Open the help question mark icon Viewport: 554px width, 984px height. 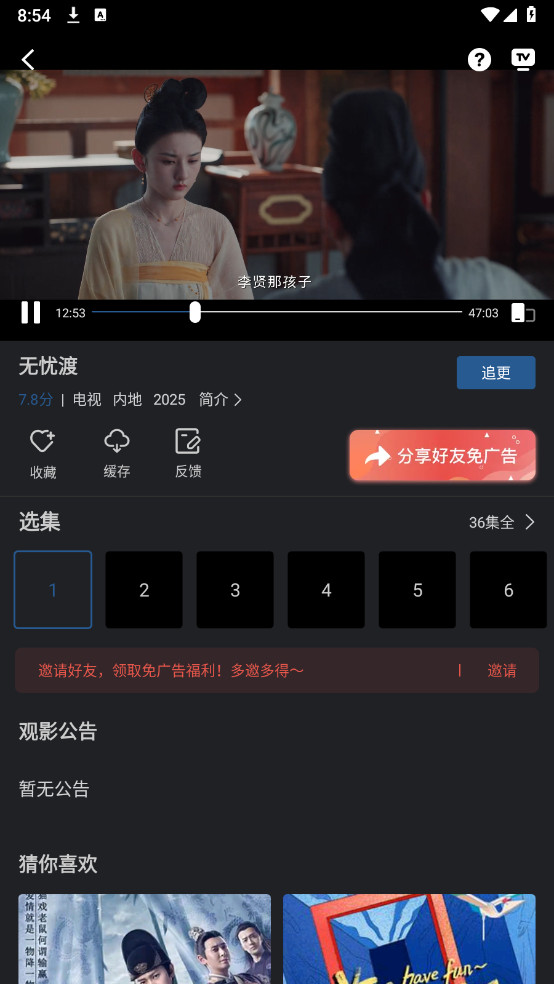click(x=479, y=60)
